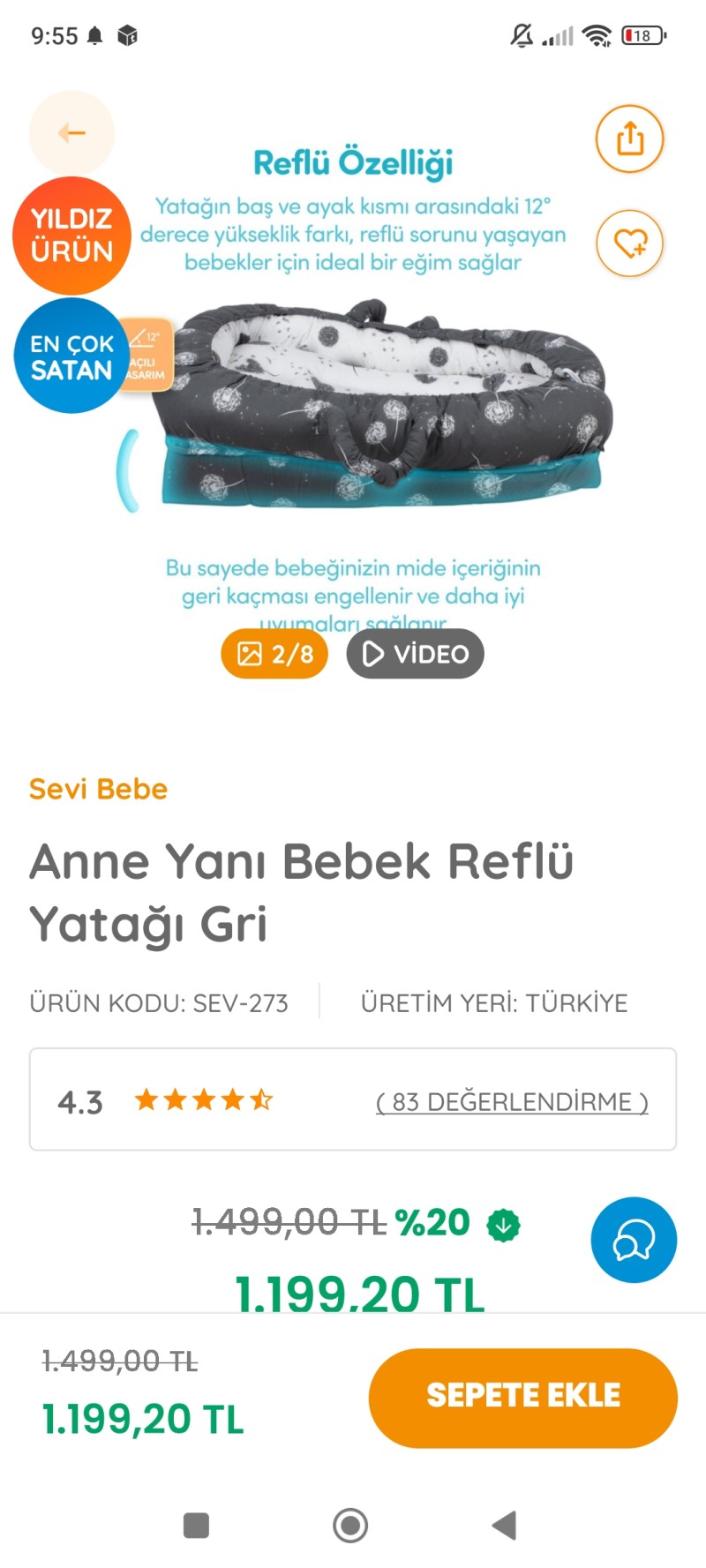The width and height of the screenshot is (706, 1568).
Task: Tap the ÜRÜN KODU SEV-273 text
Action: click(x=159, y=1002)
